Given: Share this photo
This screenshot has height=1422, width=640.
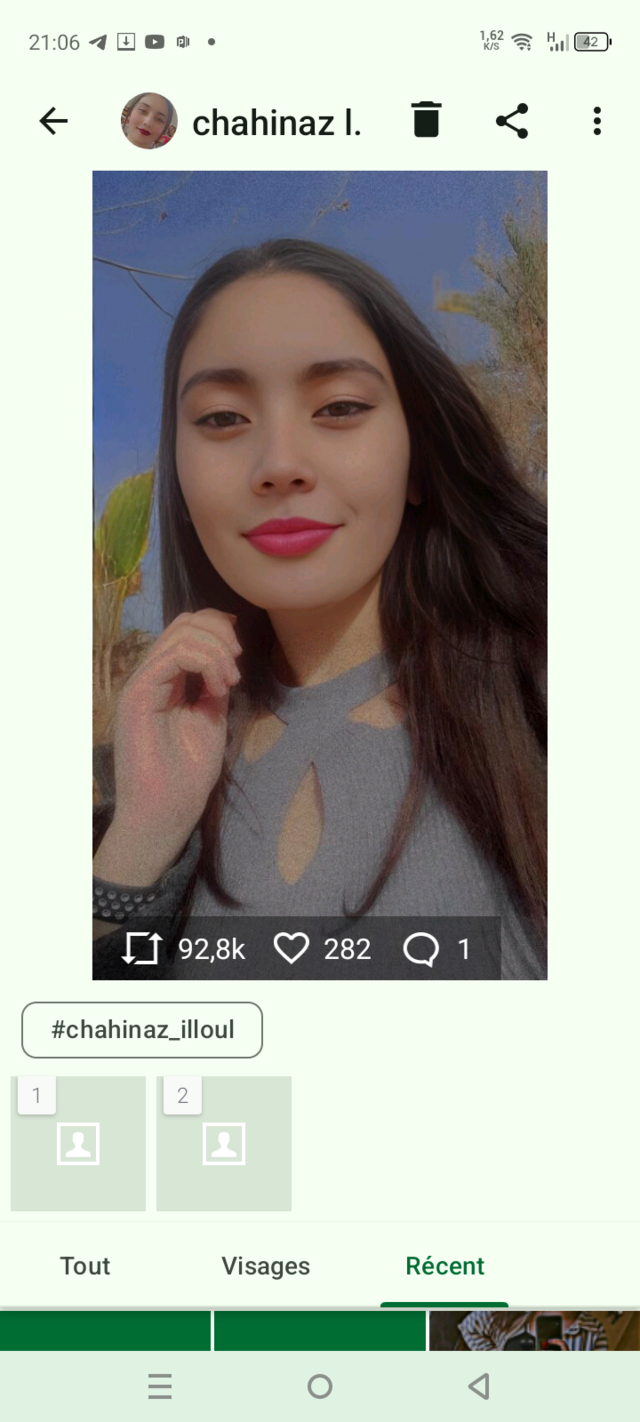Looking at the screenshot, I should [512, 121].
